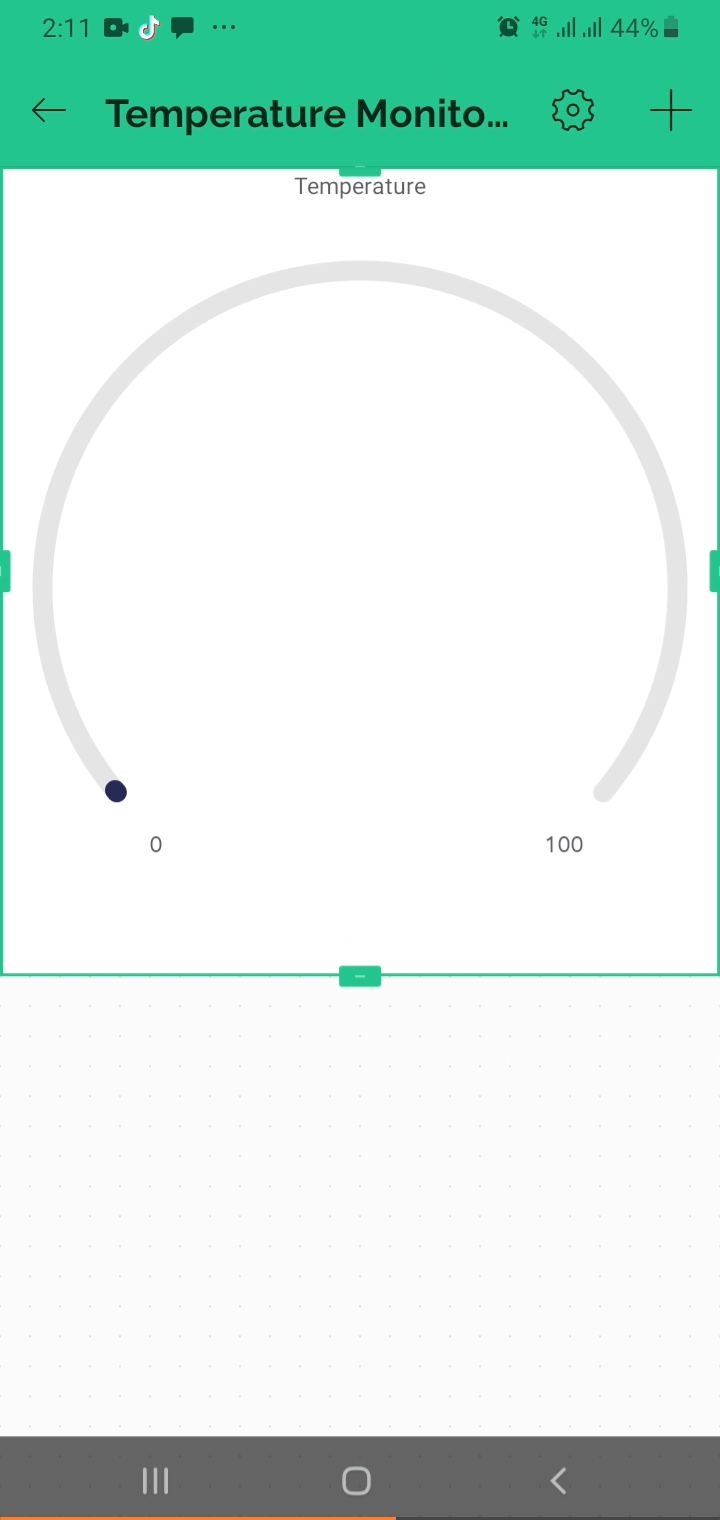Image resolution: width=720 pixels, height=1520 pixels.
Task: Go to the home screen
Action: coord(357,1481)
